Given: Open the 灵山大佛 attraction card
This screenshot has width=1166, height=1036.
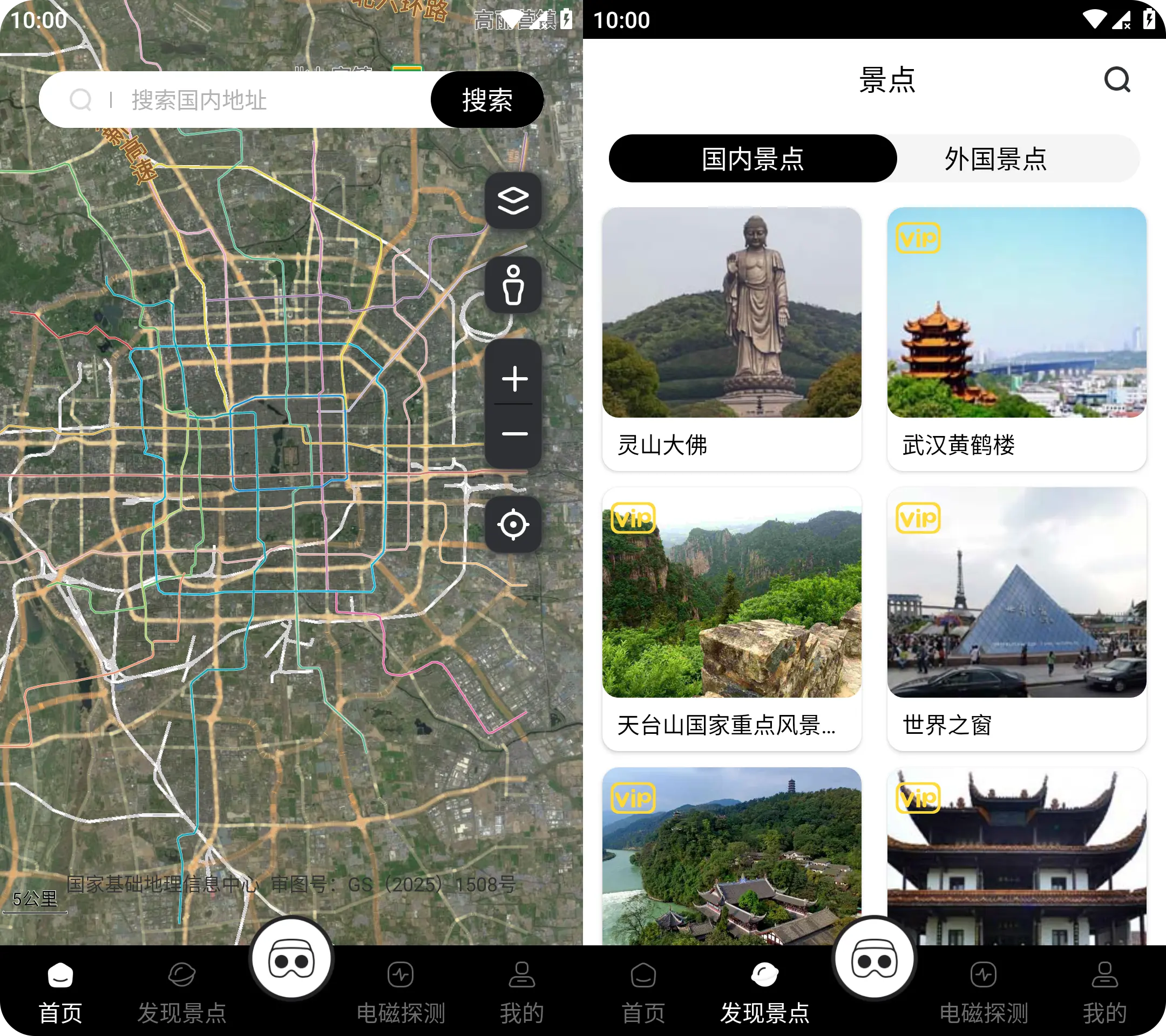Looking at the screenshot, I should point(731,339).
